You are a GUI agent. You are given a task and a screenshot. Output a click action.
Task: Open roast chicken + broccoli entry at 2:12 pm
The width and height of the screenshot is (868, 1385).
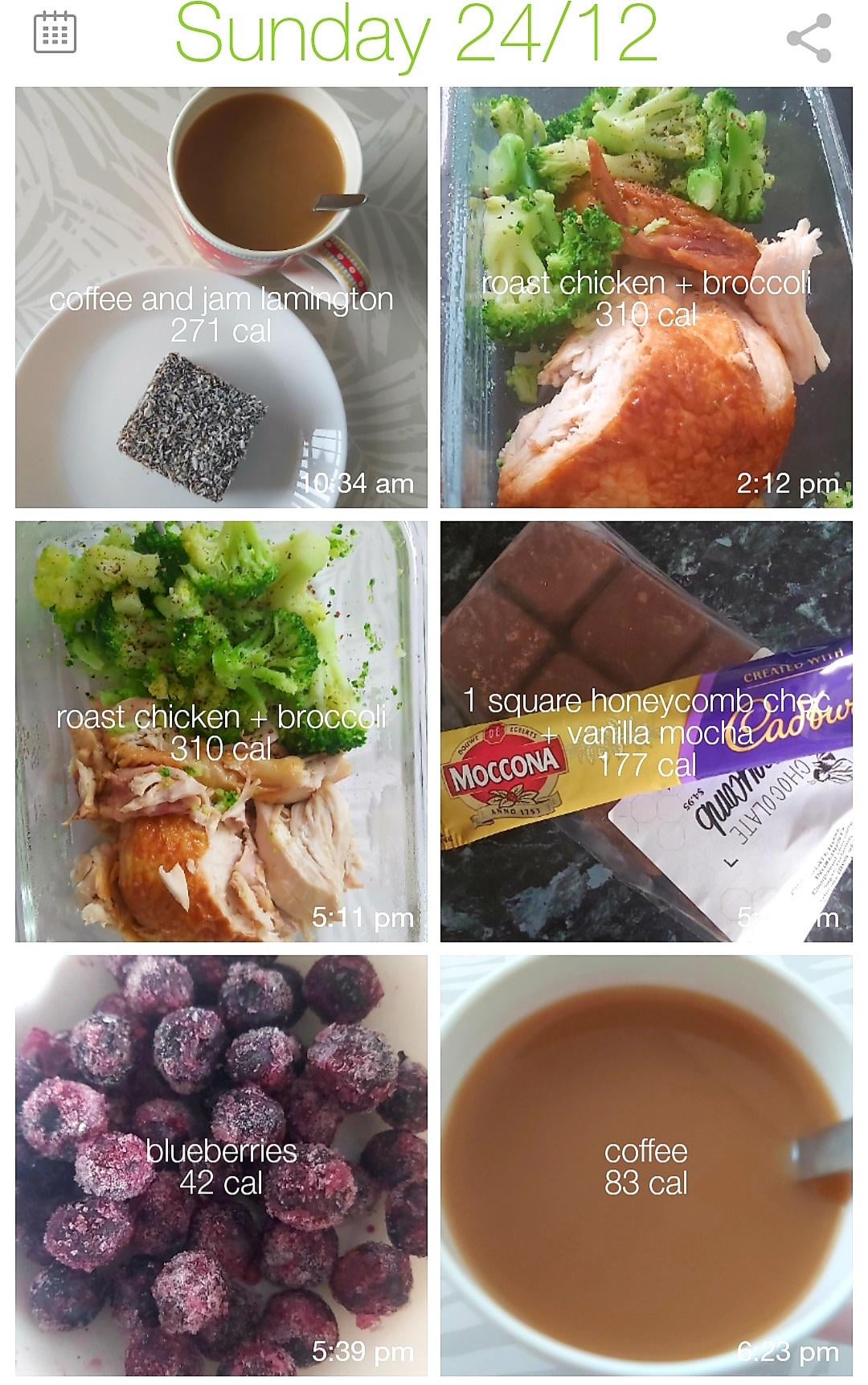pyautogui.click(x=646, y=297)
